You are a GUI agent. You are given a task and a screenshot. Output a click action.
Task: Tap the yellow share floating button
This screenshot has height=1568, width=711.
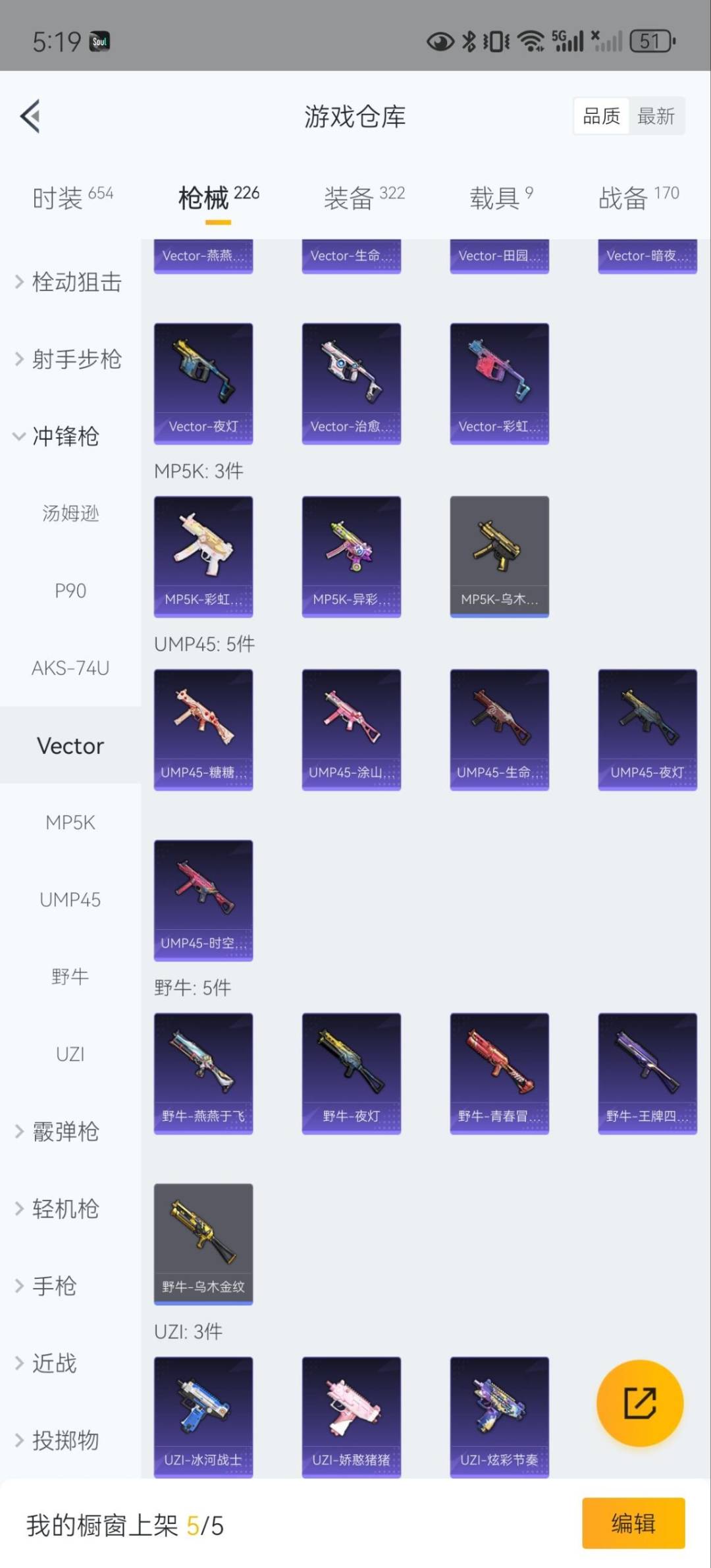click(x=639, y=1403)
